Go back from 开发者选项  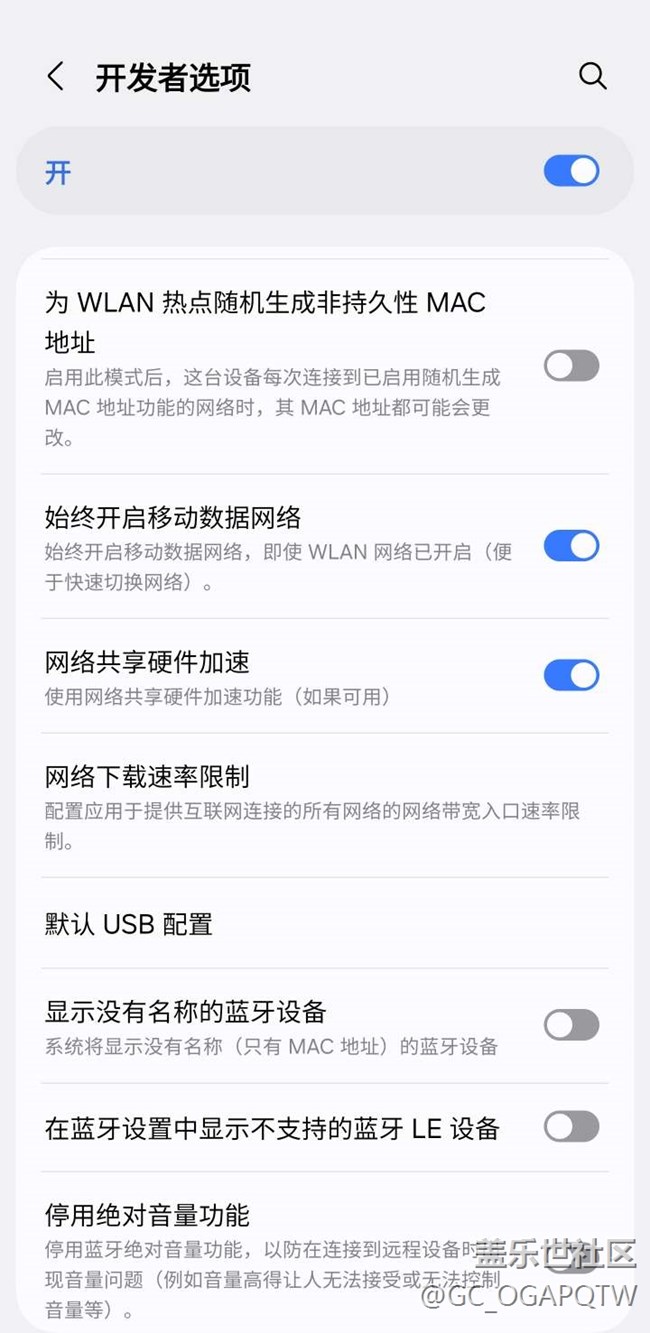tap(56, 77)
